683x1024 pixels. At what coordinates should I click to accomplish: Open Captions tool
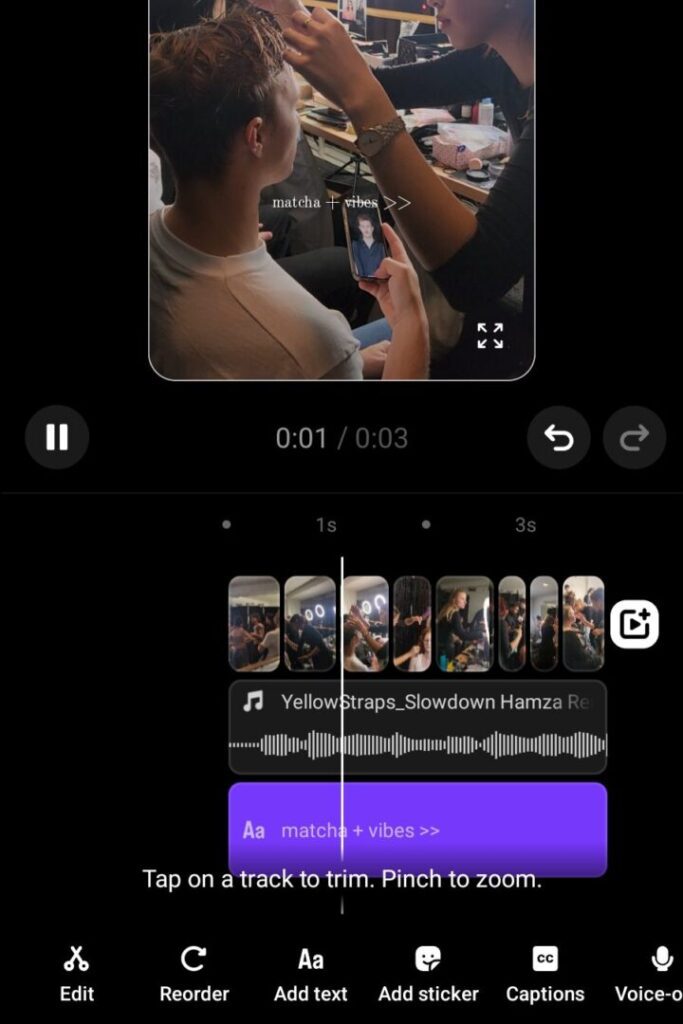[545, 974]
